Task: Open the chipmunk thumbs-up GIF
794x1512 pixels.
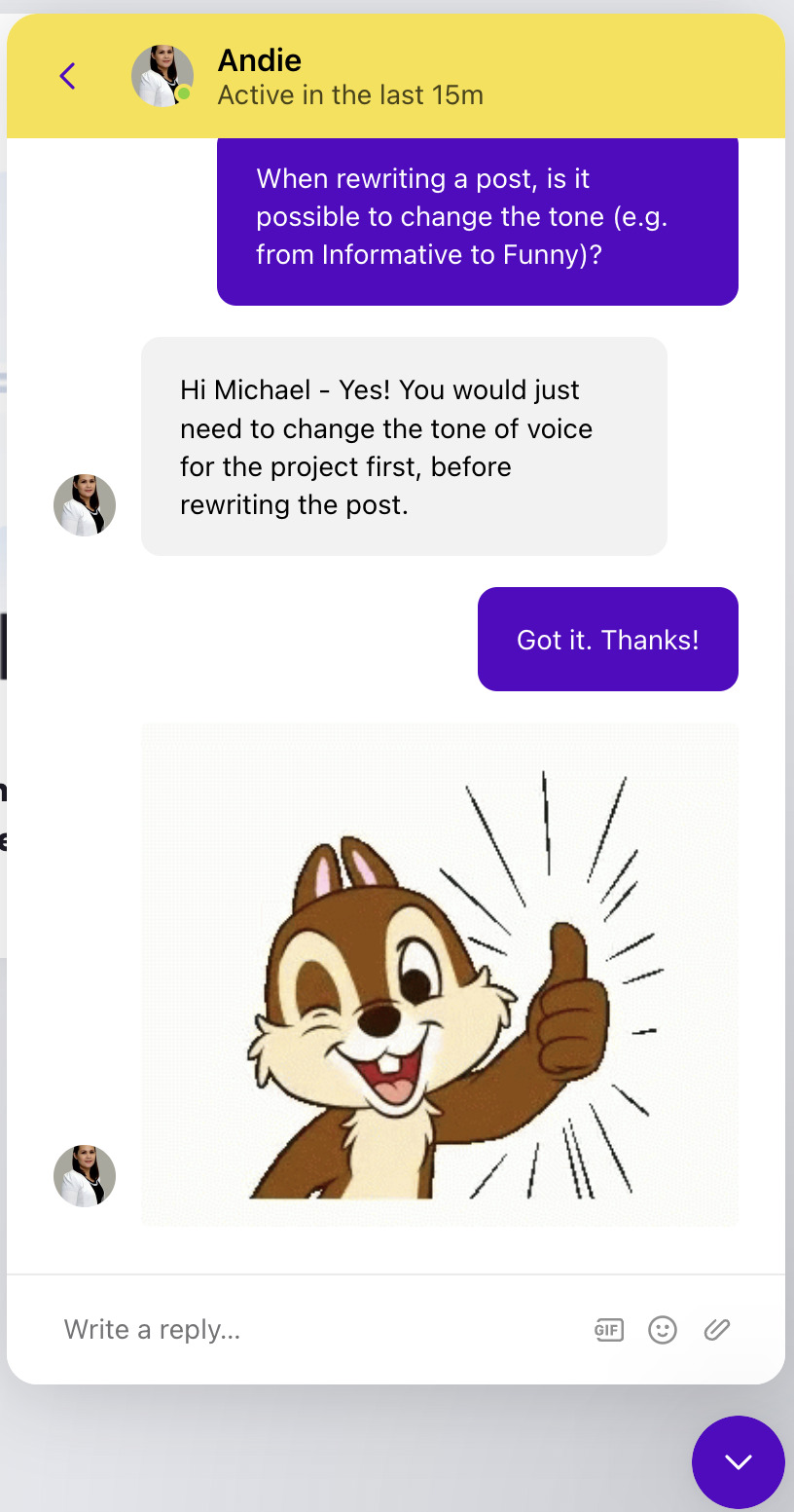Action: [x=440, y=975]
